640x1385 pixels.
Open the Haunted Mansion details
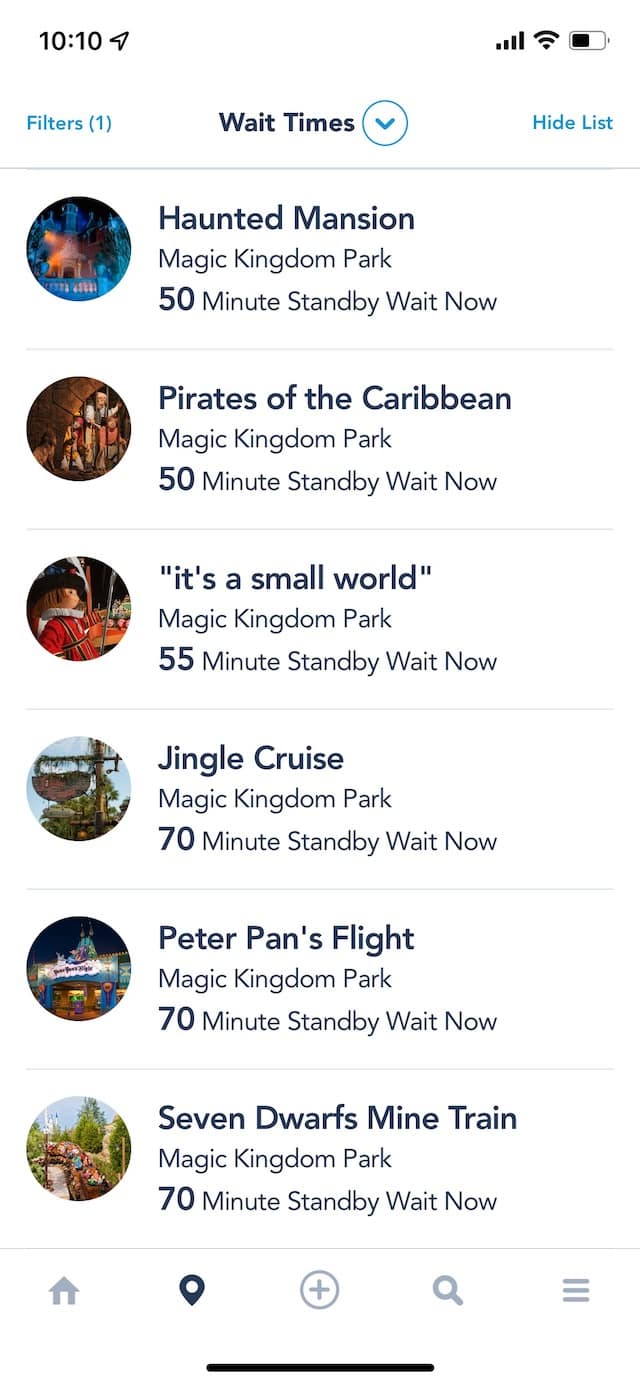320,259
